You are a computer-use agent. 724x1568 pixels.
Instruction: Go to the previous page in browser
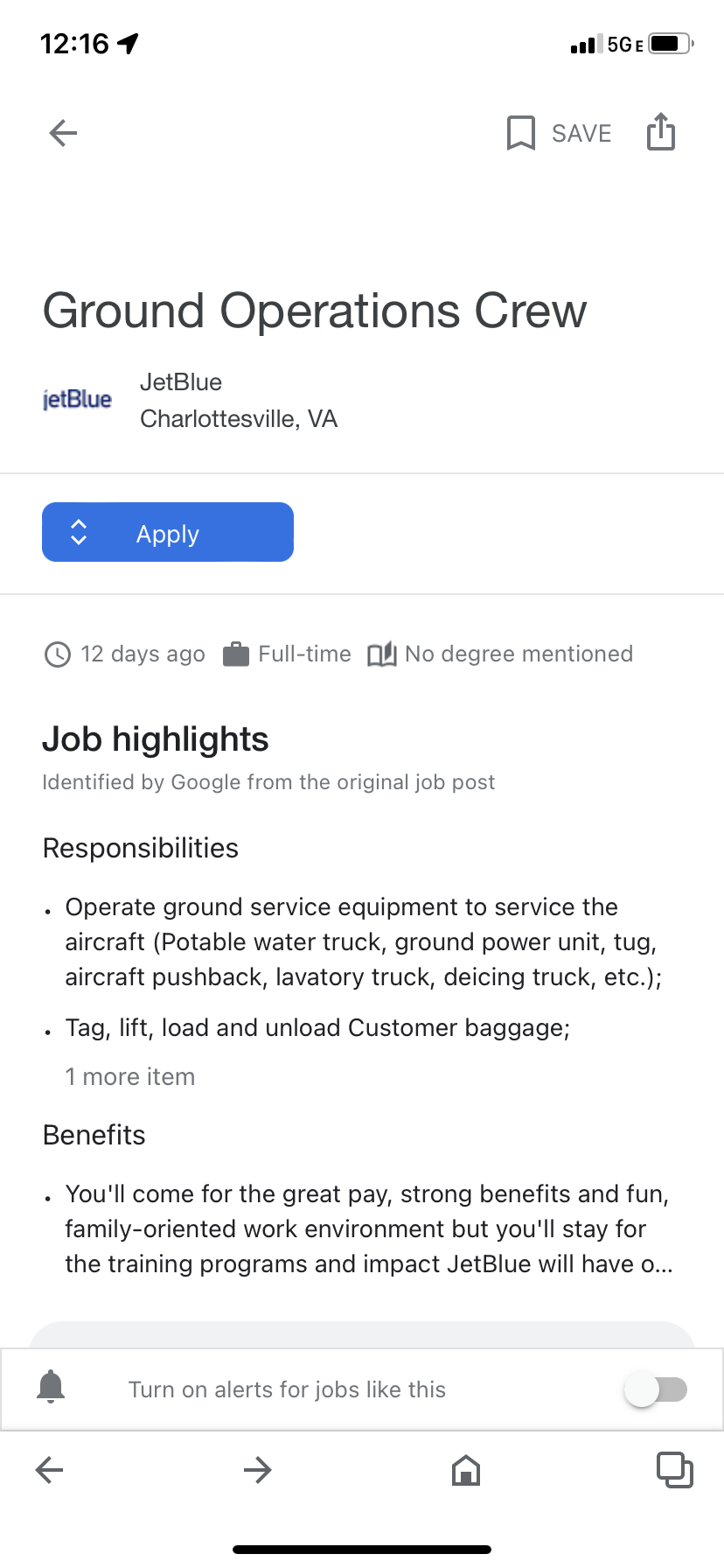(50, 1470)
